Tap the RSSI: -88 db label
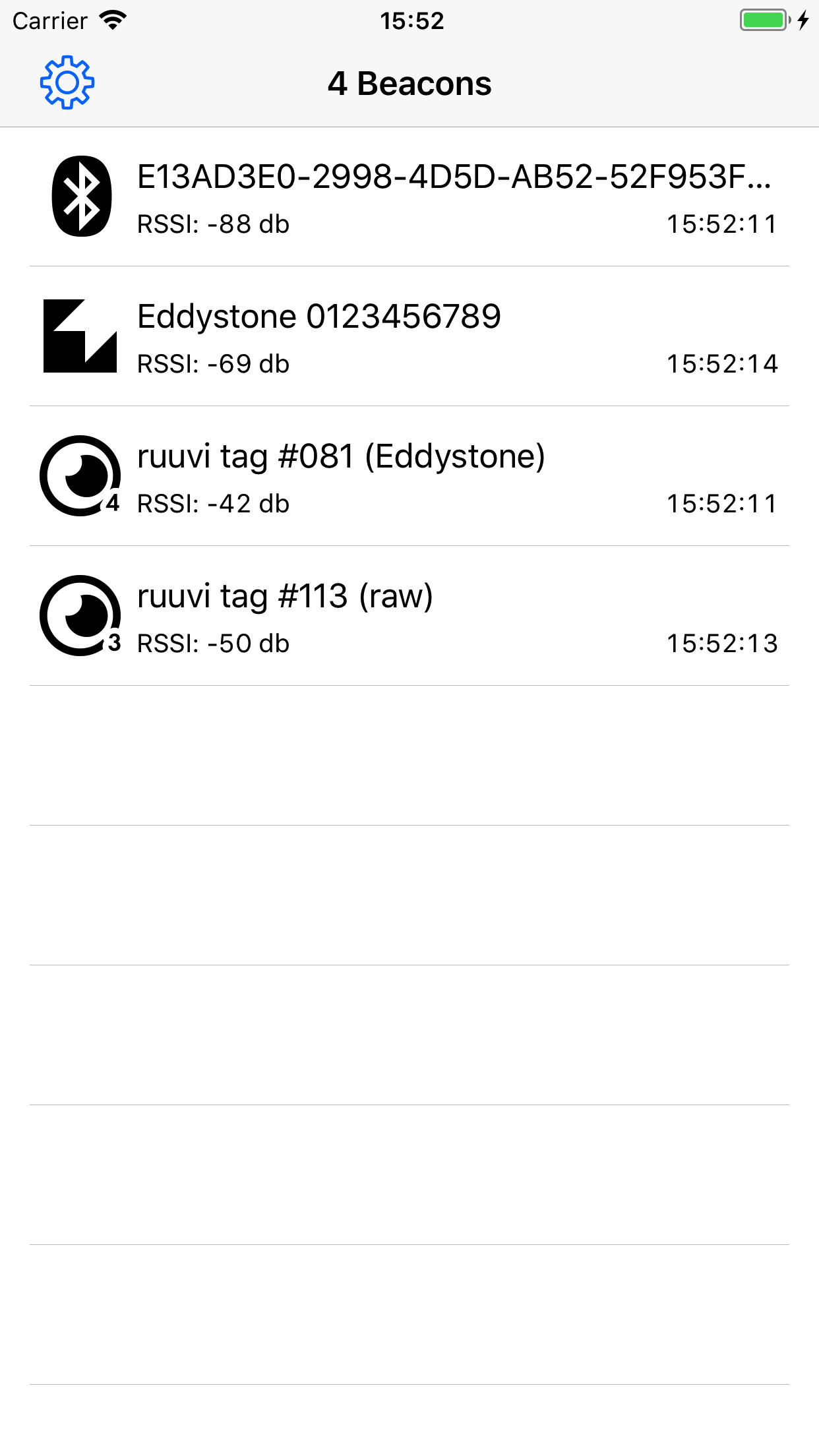 (x=212, y=223)
